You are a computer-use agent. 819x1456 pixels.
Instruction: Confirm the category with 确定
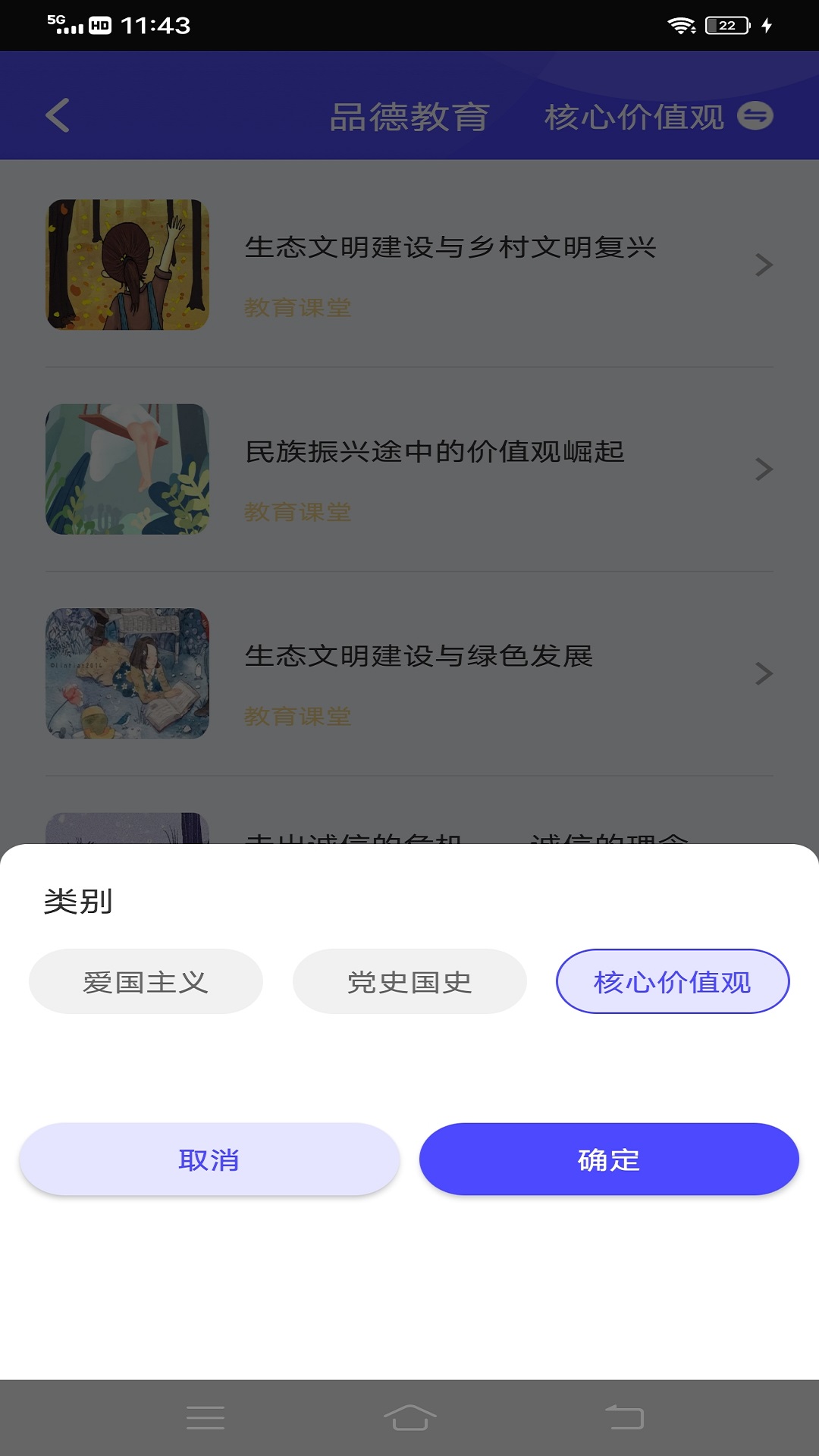pyautogui.click(x=609, y=1159)
